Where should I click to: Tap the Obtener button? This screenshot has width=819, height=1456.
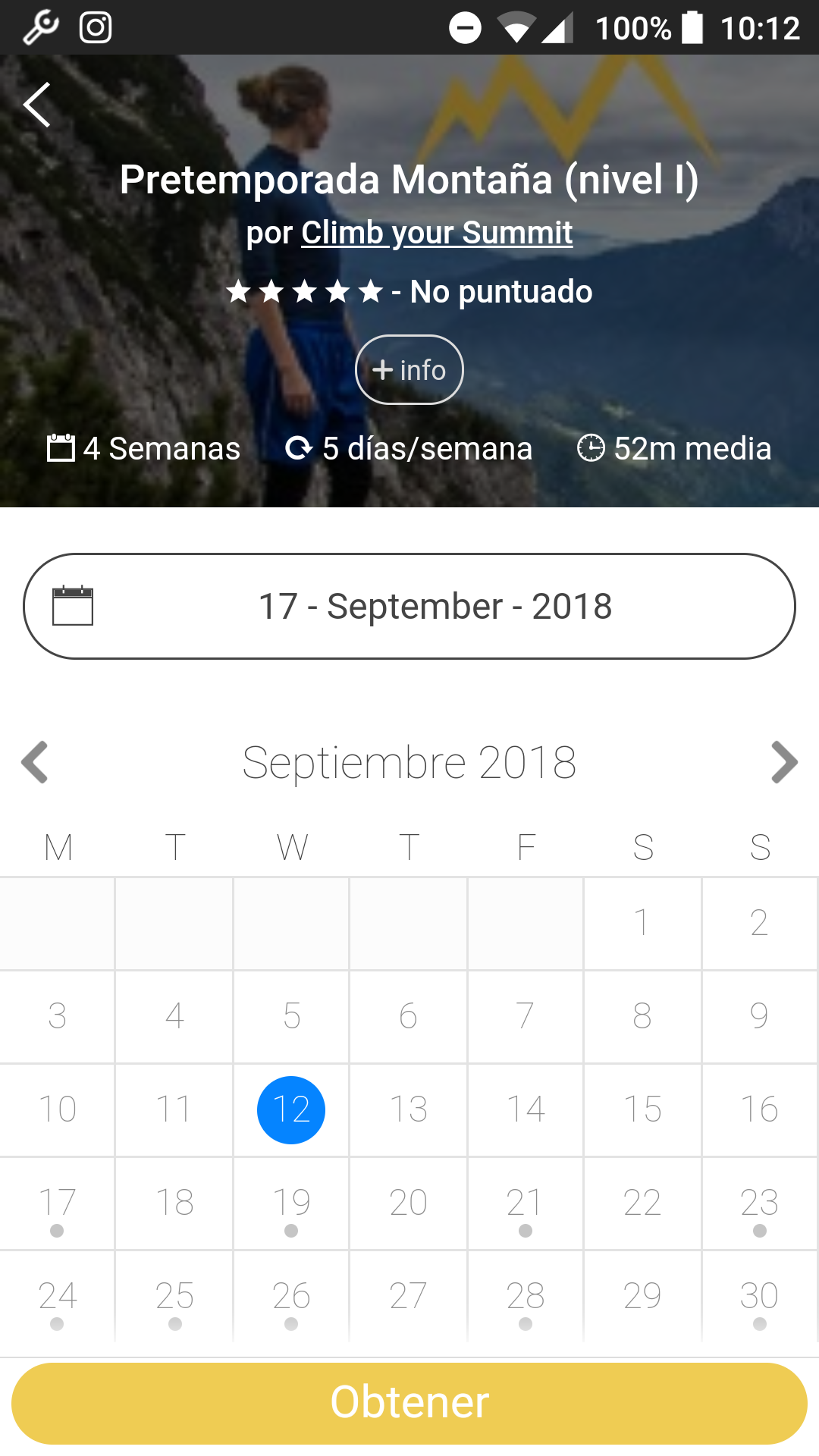tap(409, 1403)
